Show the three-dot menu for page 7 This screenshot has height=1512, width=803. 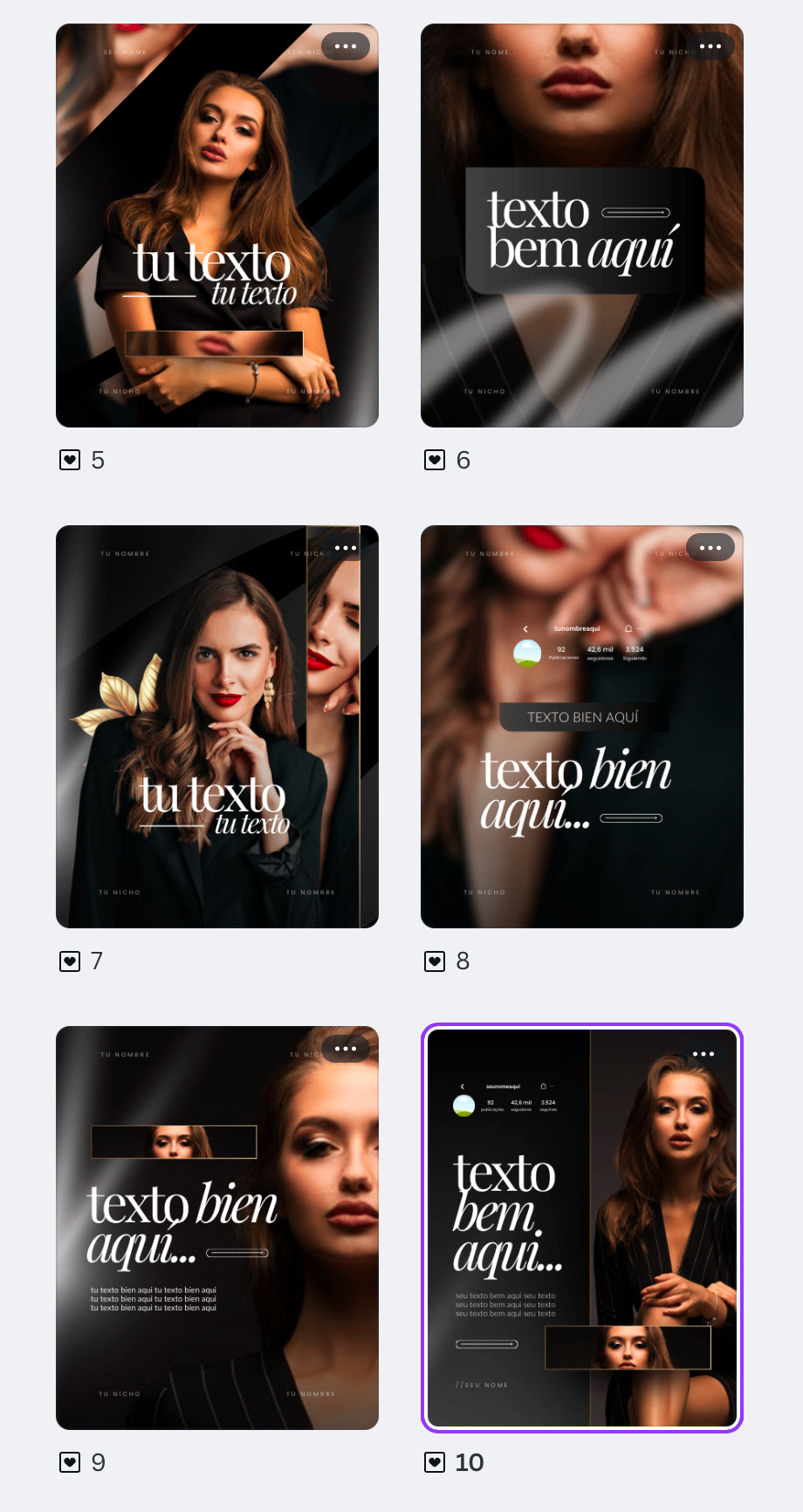pos(346,548)
